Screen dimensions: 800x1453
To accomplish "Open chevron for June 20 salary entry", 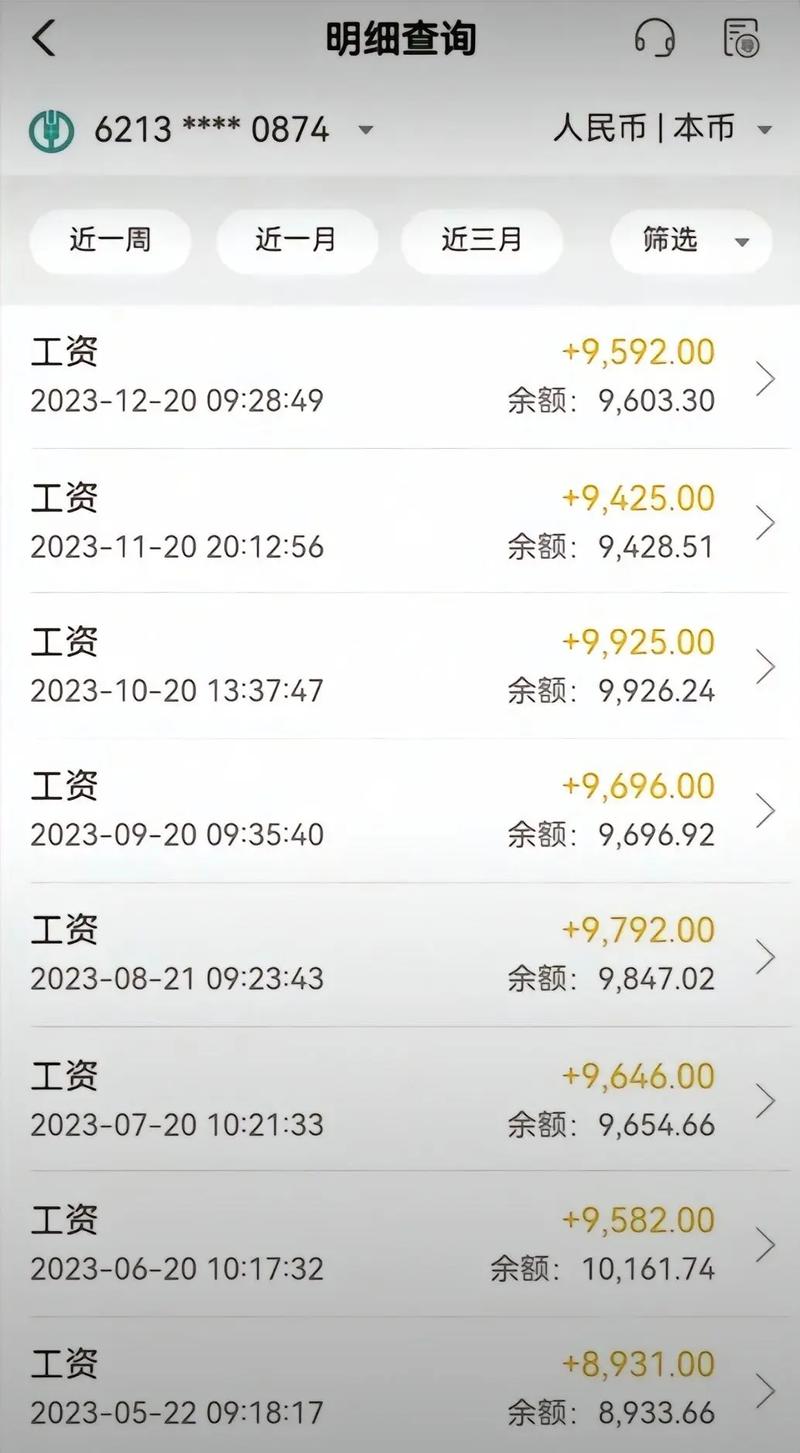I will pyautogui.click(x=764, y=1244).
